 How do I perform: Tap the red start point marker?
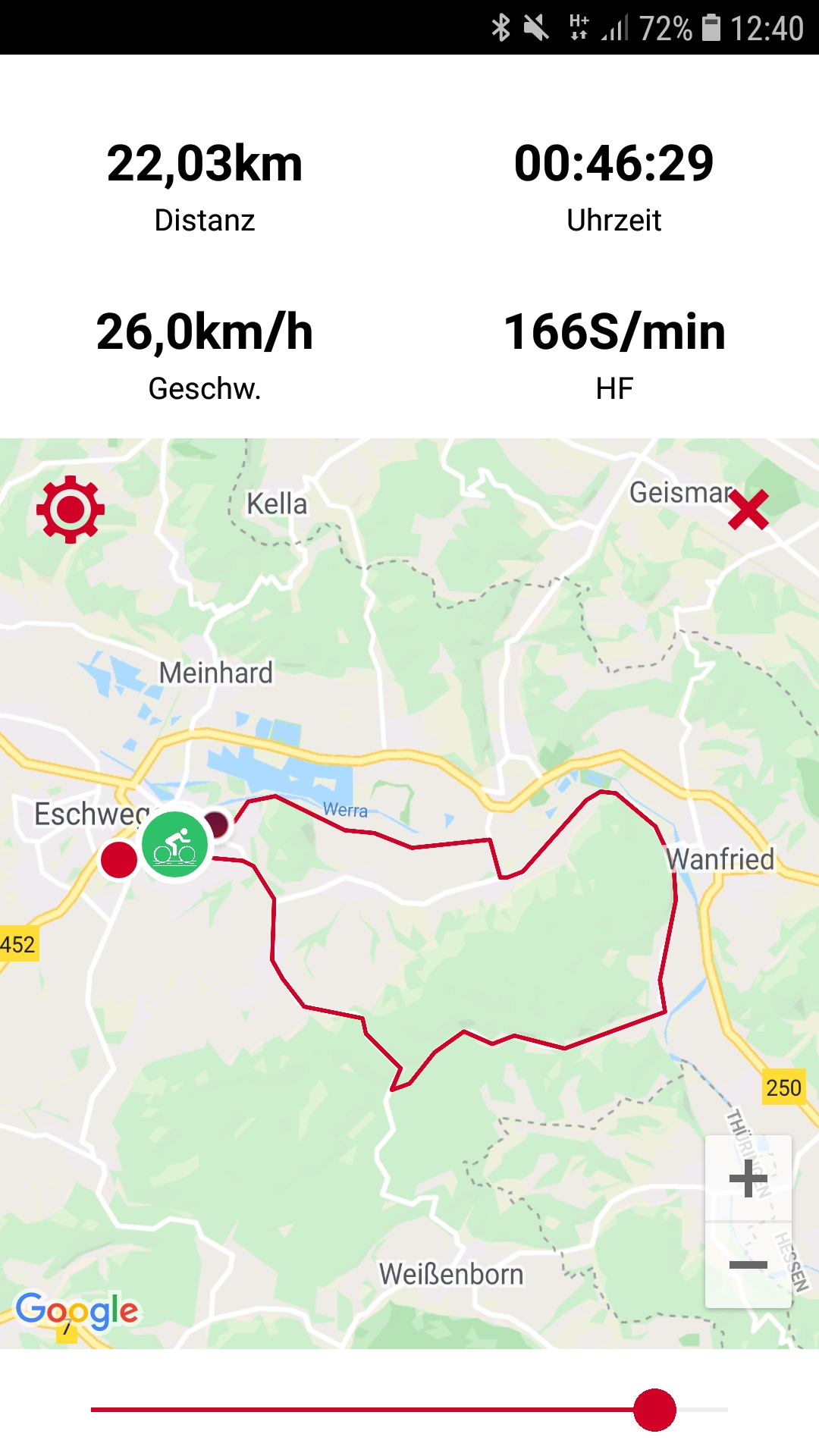click(x=119, y=860)
